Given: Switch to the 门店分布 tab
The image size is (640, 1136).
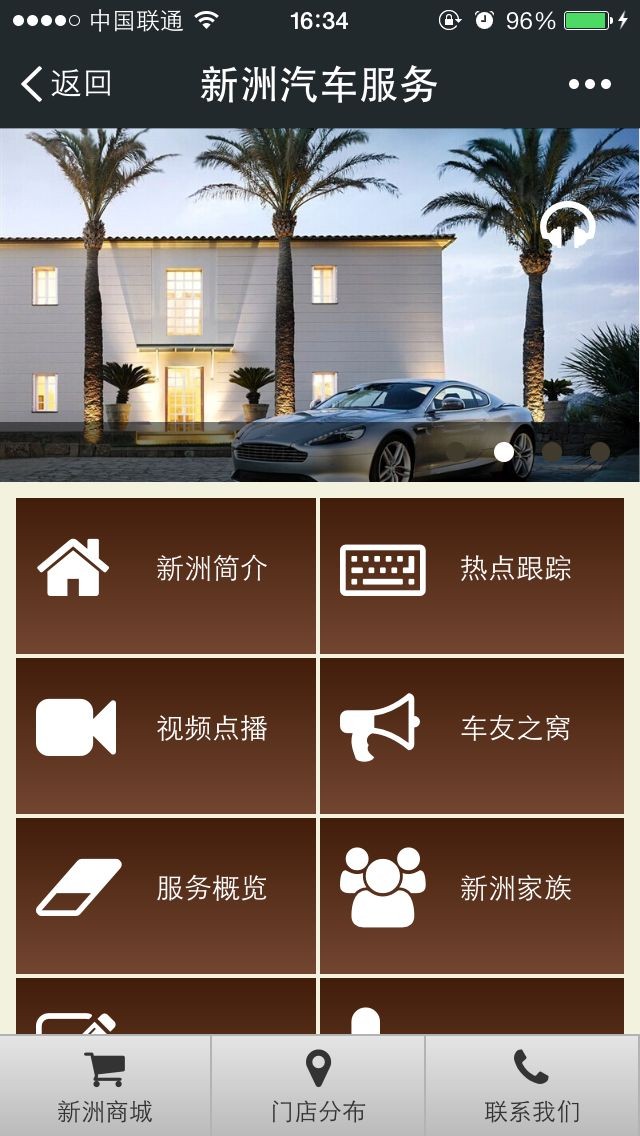Looking at the screenshot, I should (x=318, y=1086).
